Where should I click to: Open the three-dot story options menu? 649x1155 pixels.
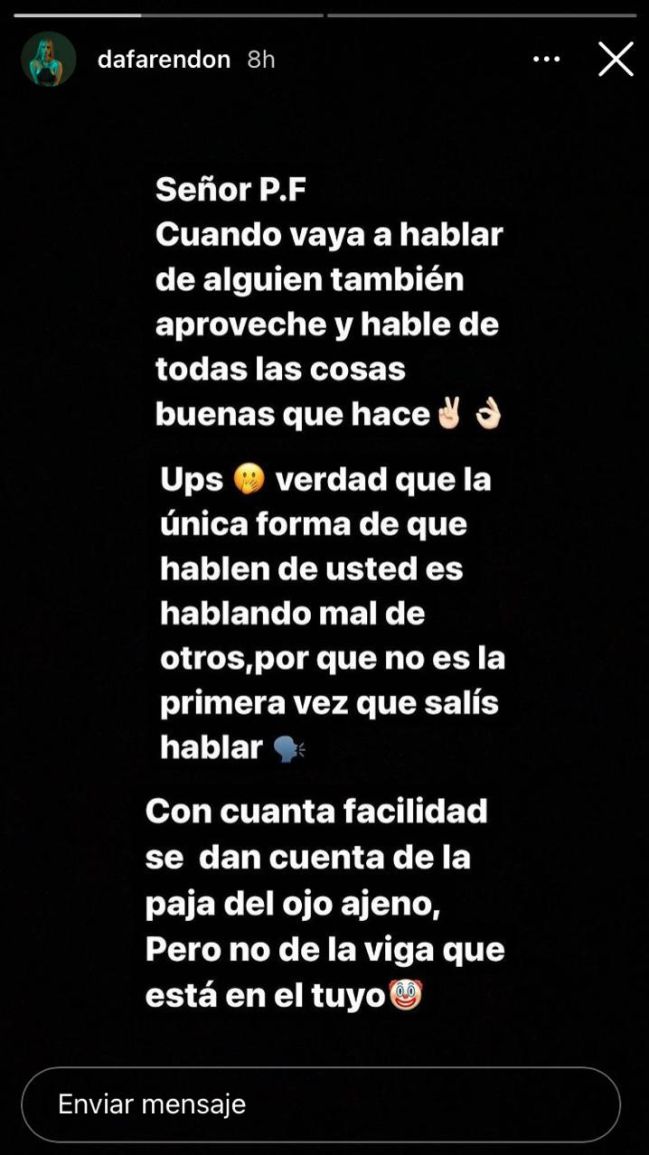(x=546, y=60)
